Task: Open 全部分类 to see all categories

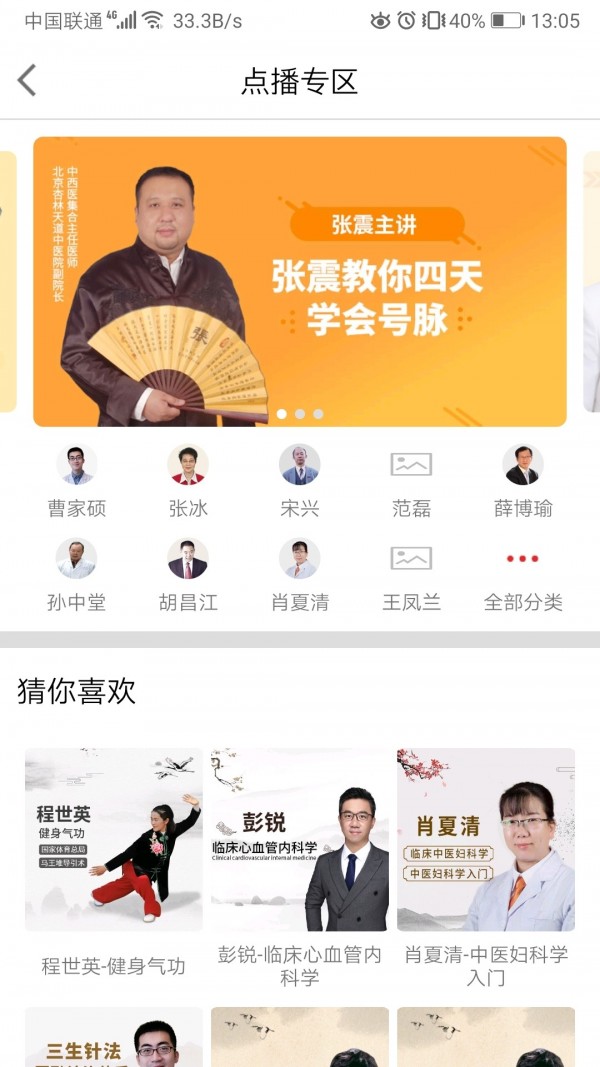Action: click(523, 575)
